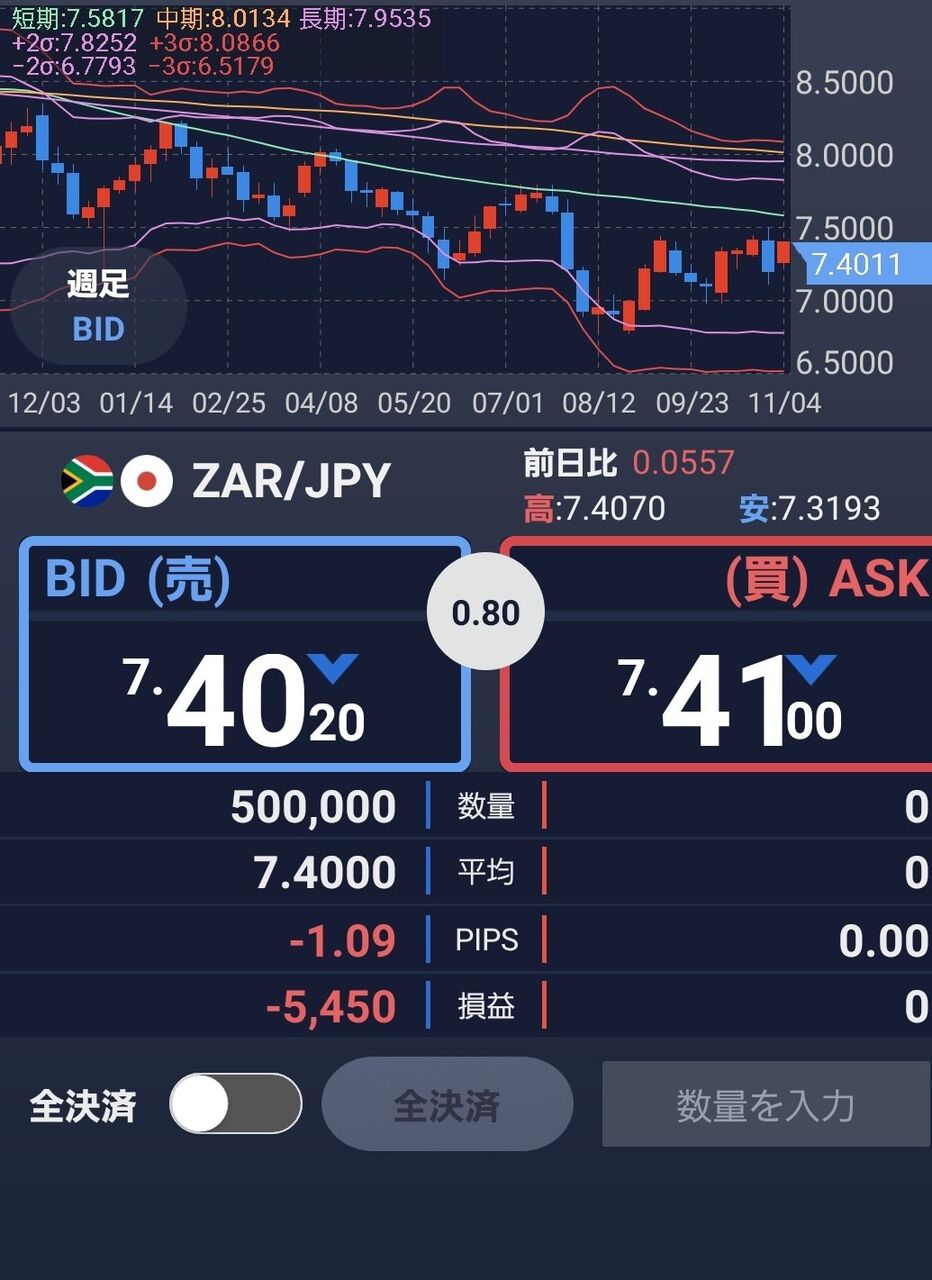The width and height of the screenshot is (932, 1280).
Task: Tap the BID sell price panel
Action: pos(244,655)
